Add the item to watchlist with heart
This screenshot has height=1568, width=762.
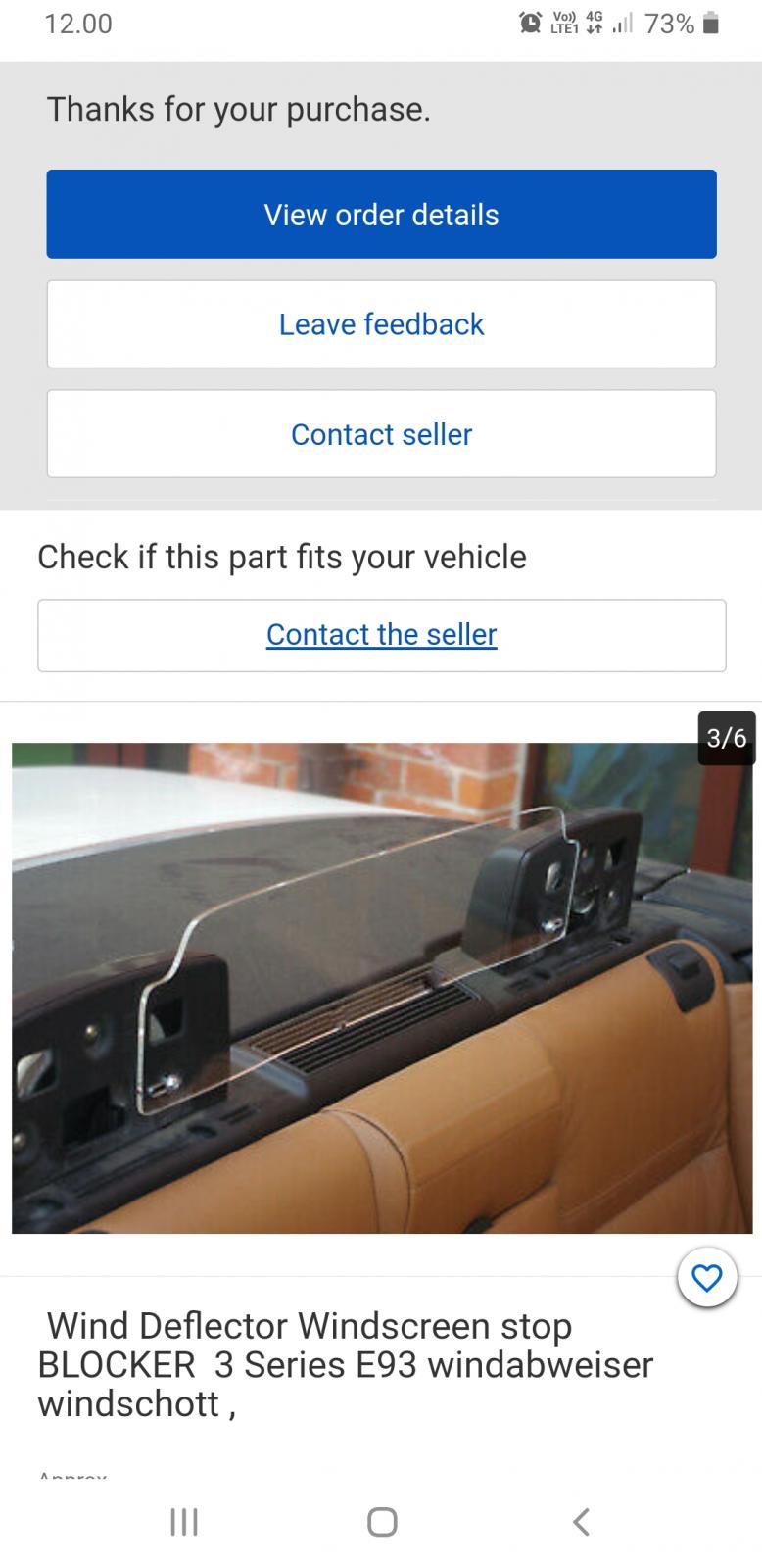click(x=706, y=1278)
